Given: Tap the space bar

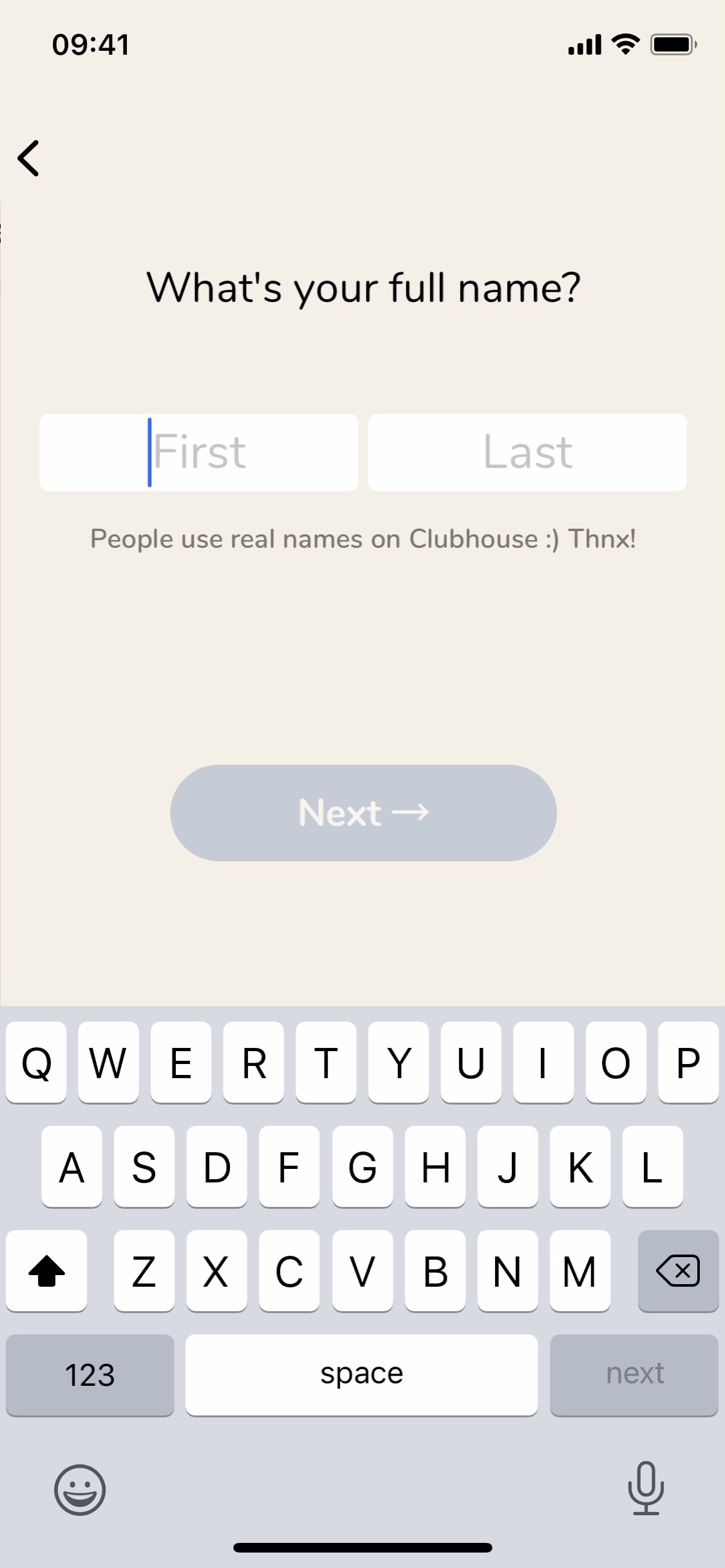Looking at the screenshot, I should (x=361, y=1373).
